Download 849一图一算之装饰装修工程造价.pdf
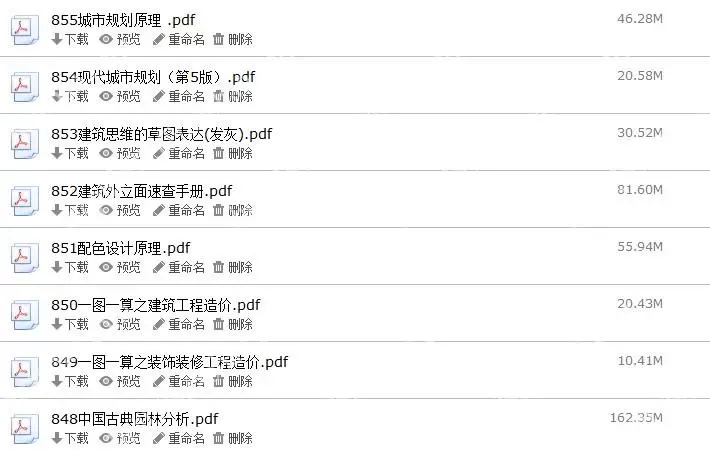The width and height of the screenshot is (710, 452). (70, 382)
